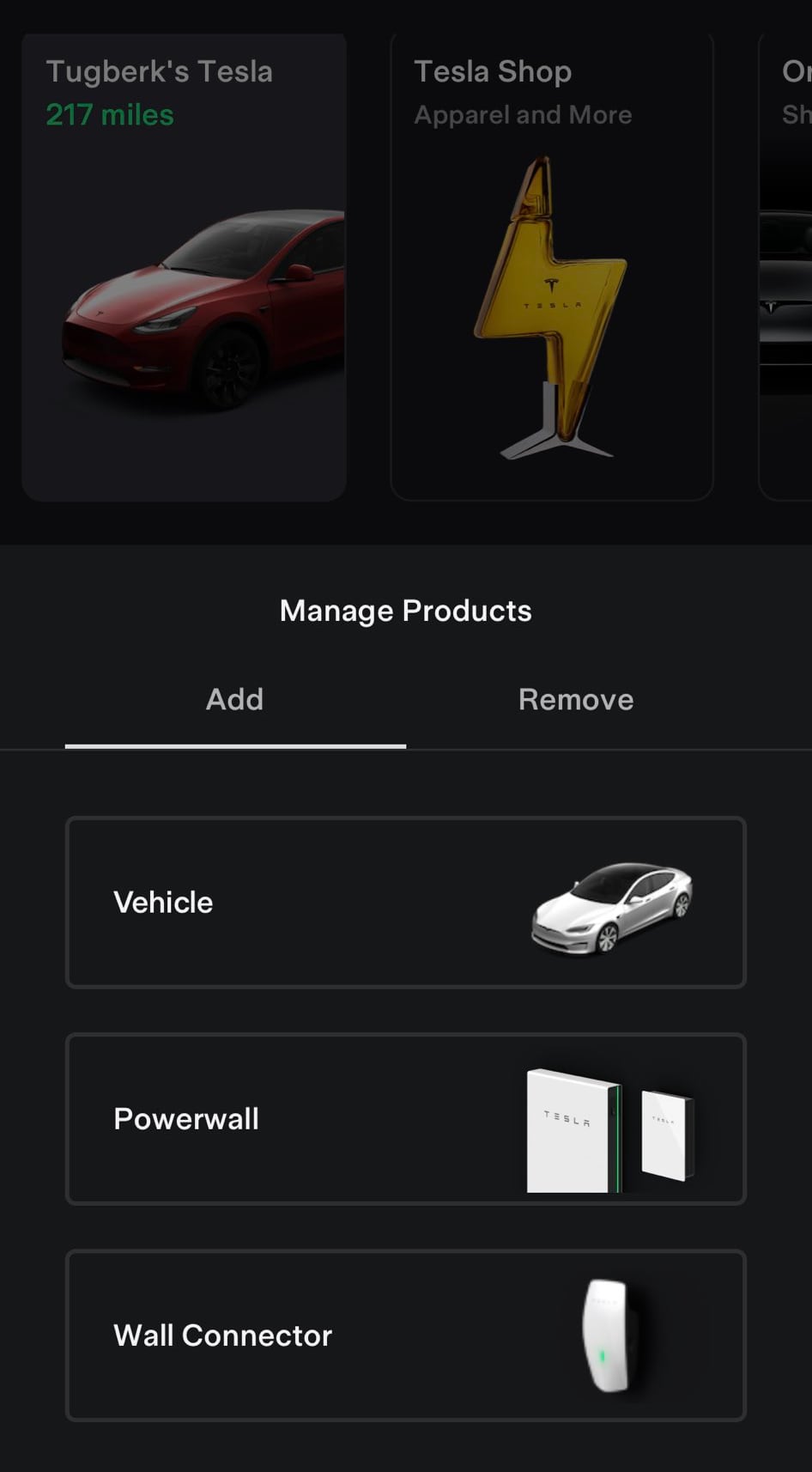
Task: Choose Powerwall to add
Action: click(x=406, y=1119)
